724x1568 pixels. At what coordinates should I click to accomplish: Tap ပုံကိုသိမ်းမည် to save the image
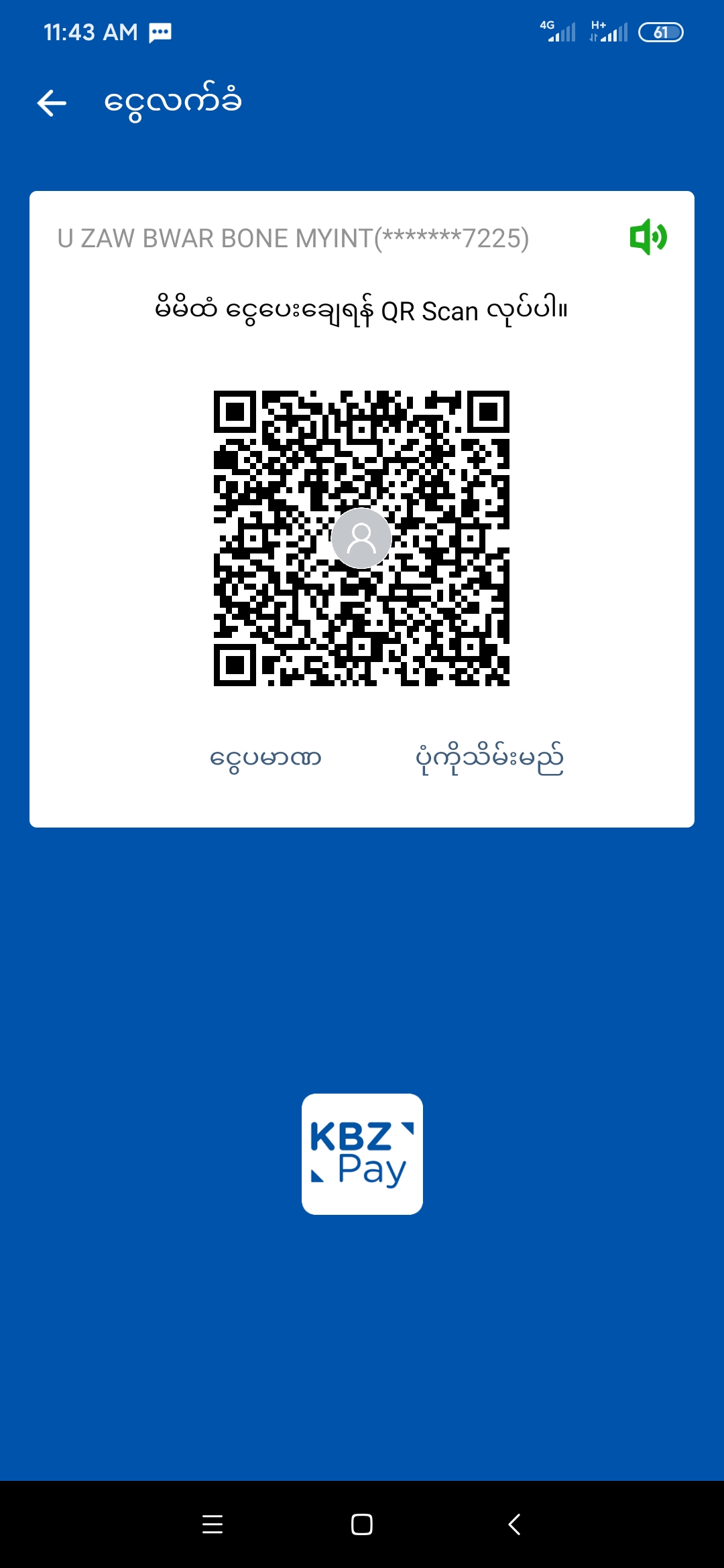(489, 759)
